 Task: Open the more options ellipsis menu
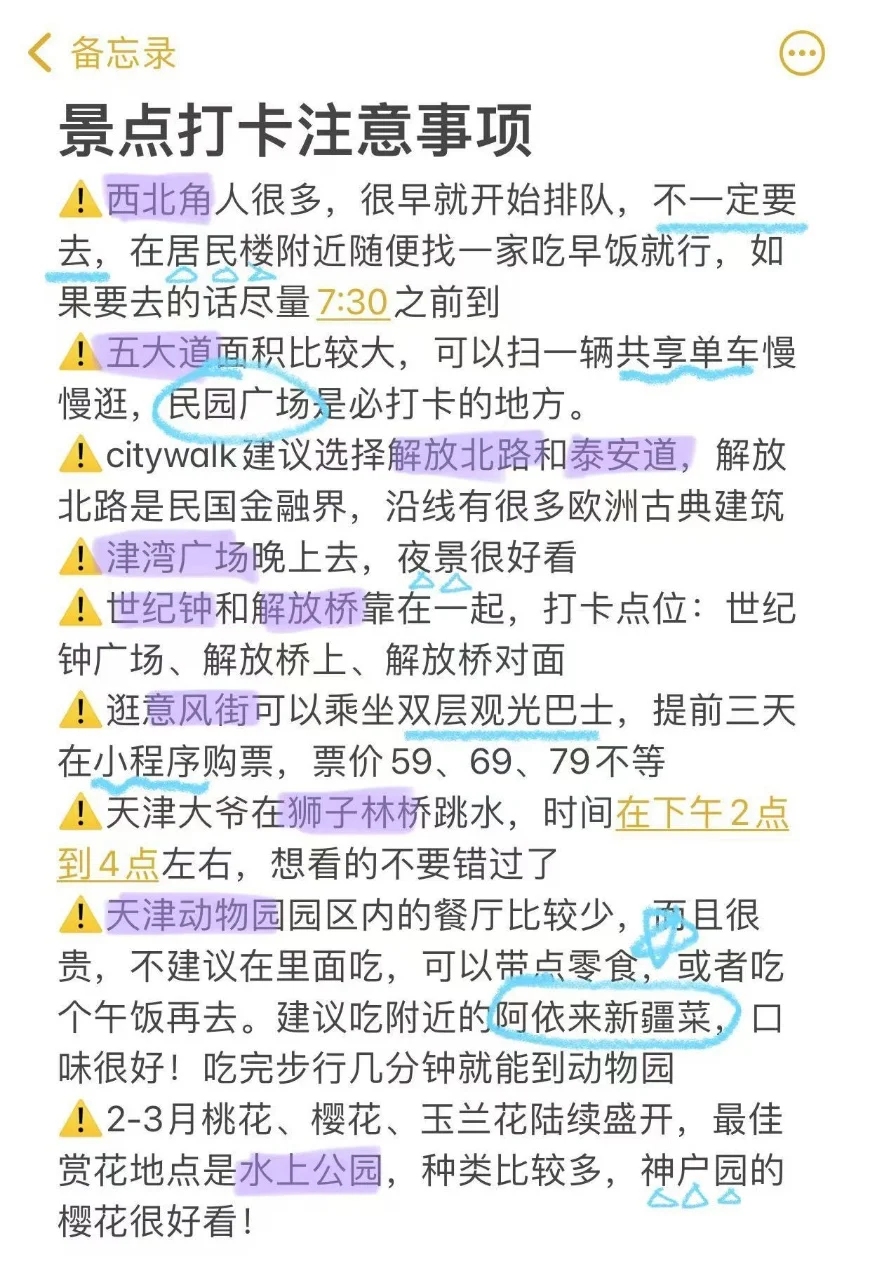click(801, 53)
